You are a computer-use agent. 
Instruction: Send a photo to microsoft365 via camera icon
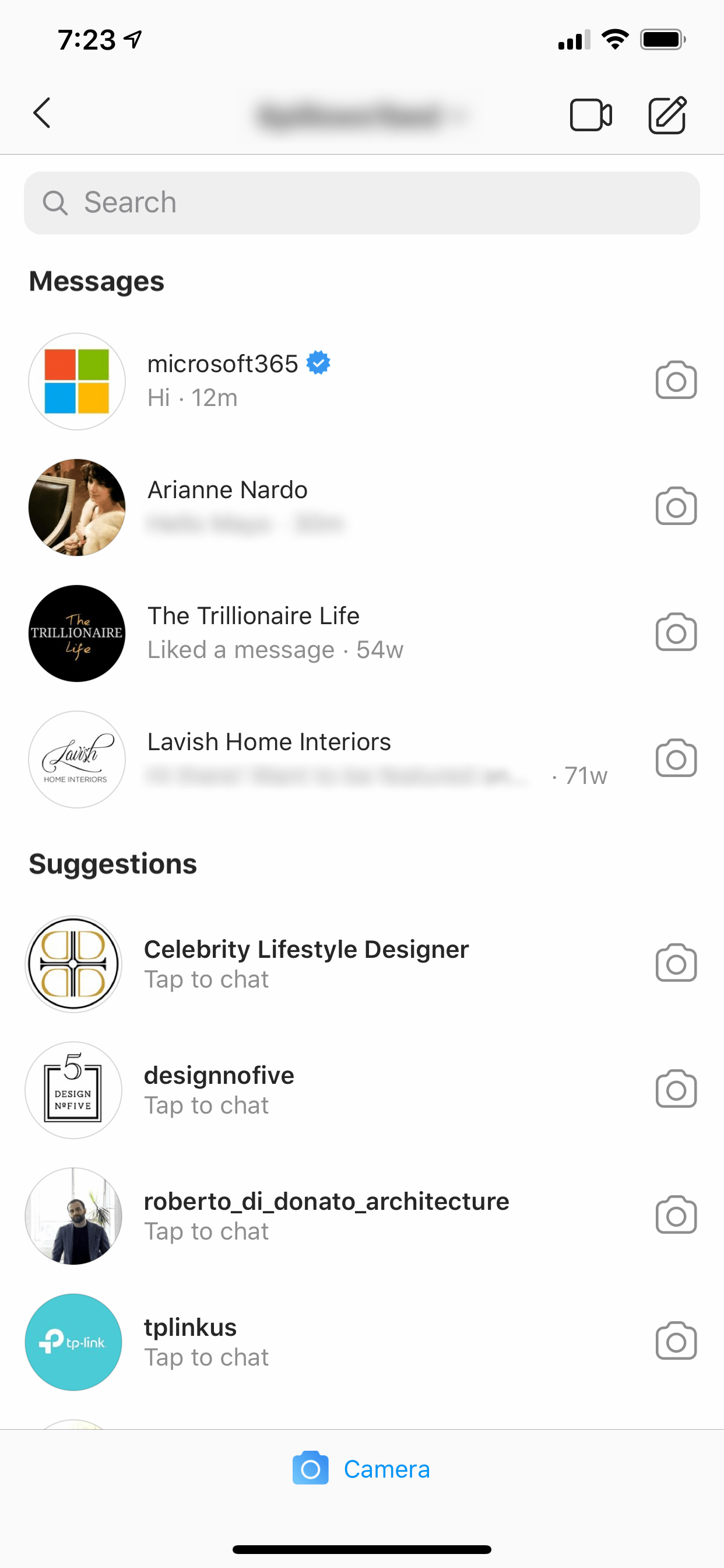(x=676, y=380)
